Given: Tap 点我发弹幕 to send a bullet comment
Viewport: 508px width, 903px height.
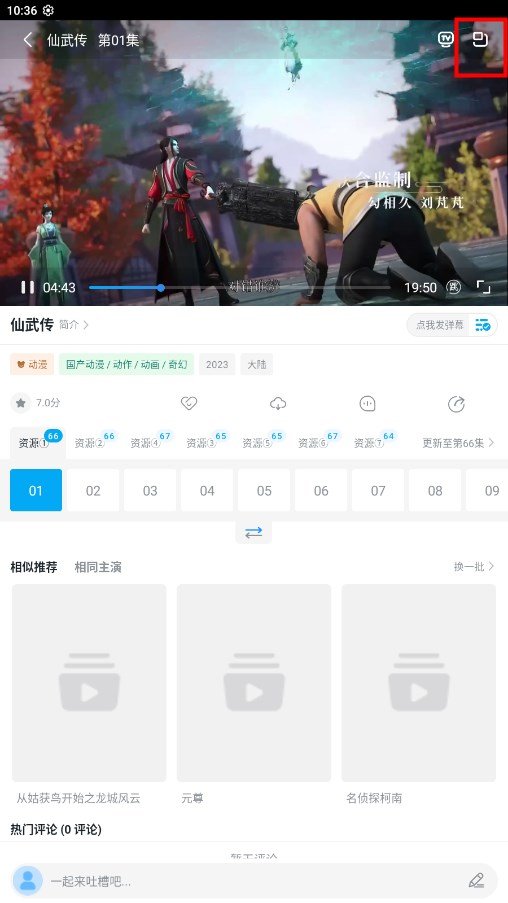Looking at the screenshot, I should (x=439, y=325).
